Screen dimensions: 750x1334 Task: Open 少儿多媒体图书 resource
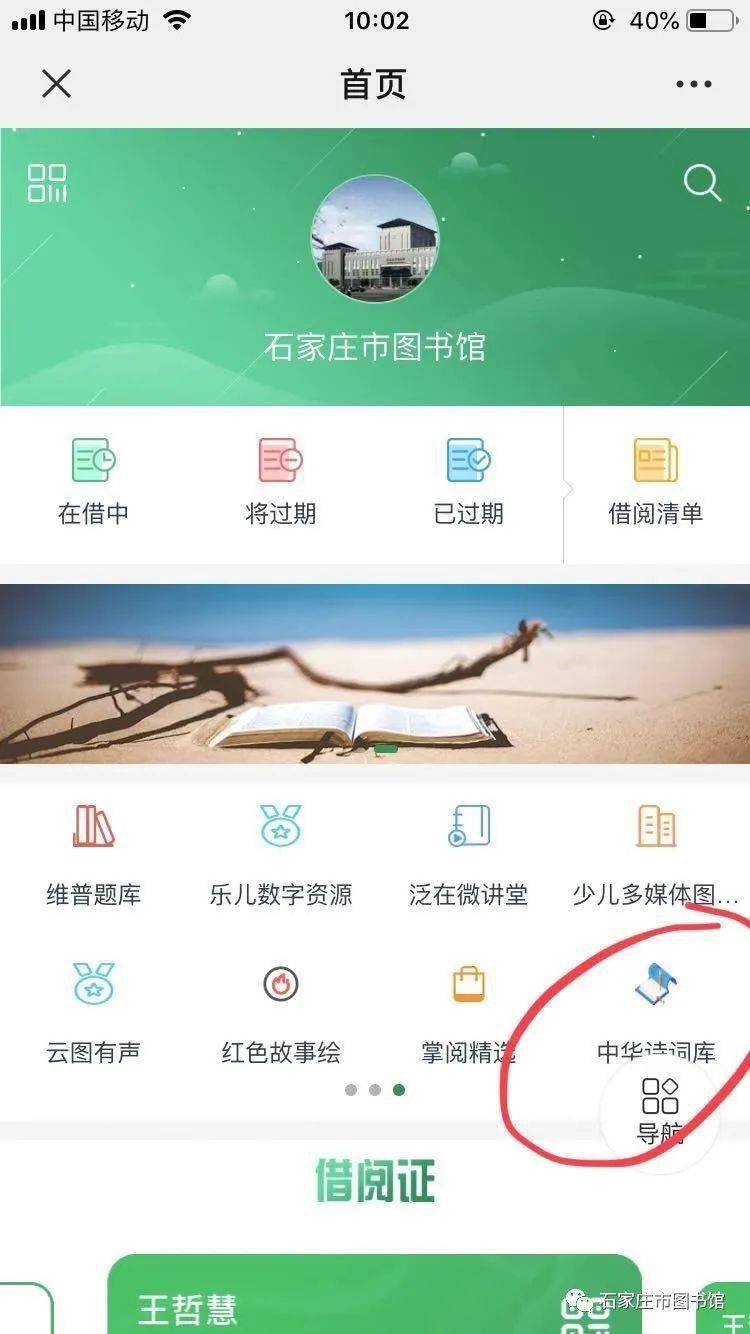(x=656, y=853)
